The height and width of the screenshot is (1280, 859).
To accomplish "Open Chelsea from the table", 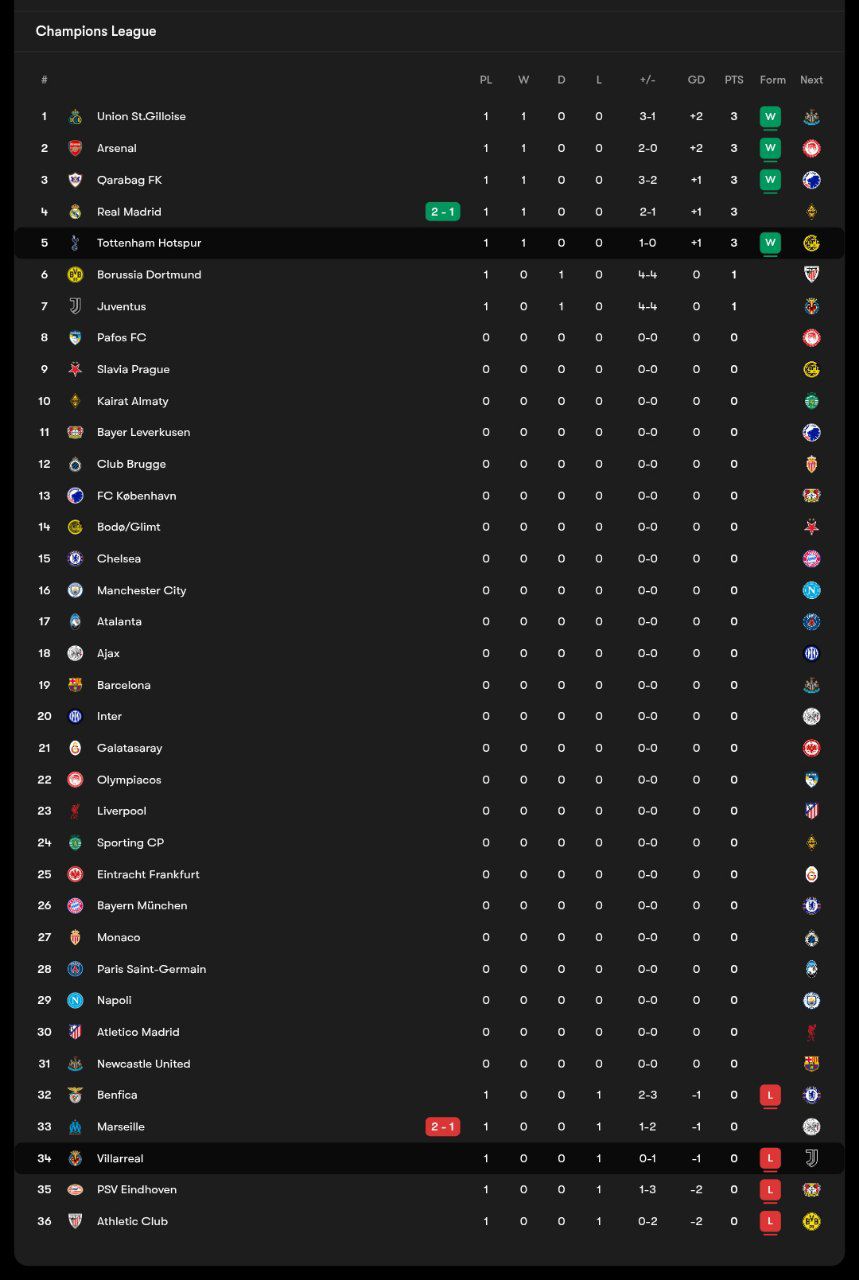I will 119,559.
